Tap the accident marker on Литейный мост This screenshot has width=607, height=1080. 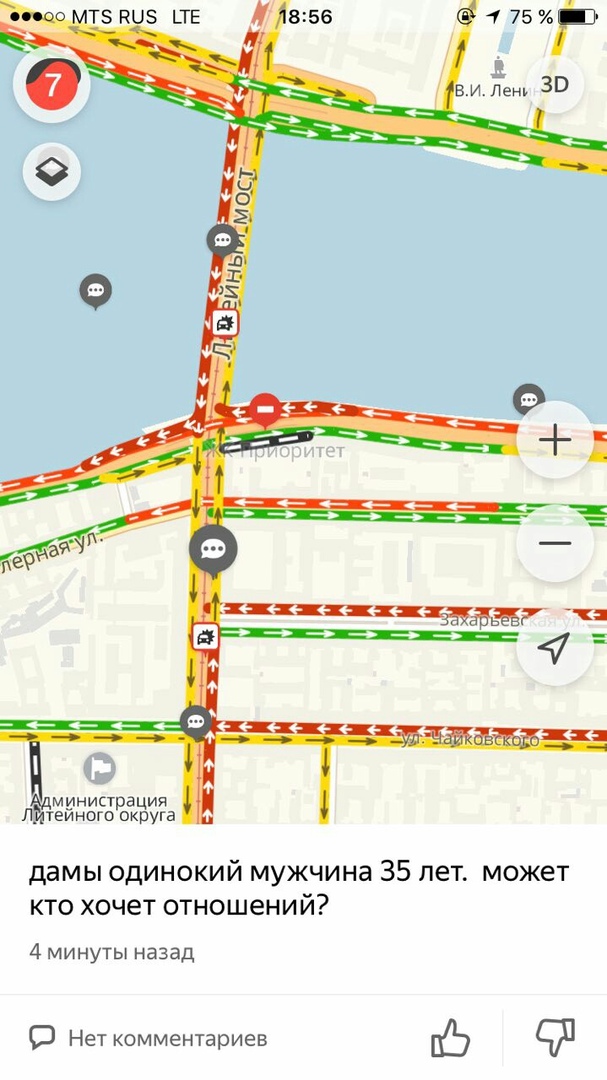pyautogui.click(x=225, y=323)
